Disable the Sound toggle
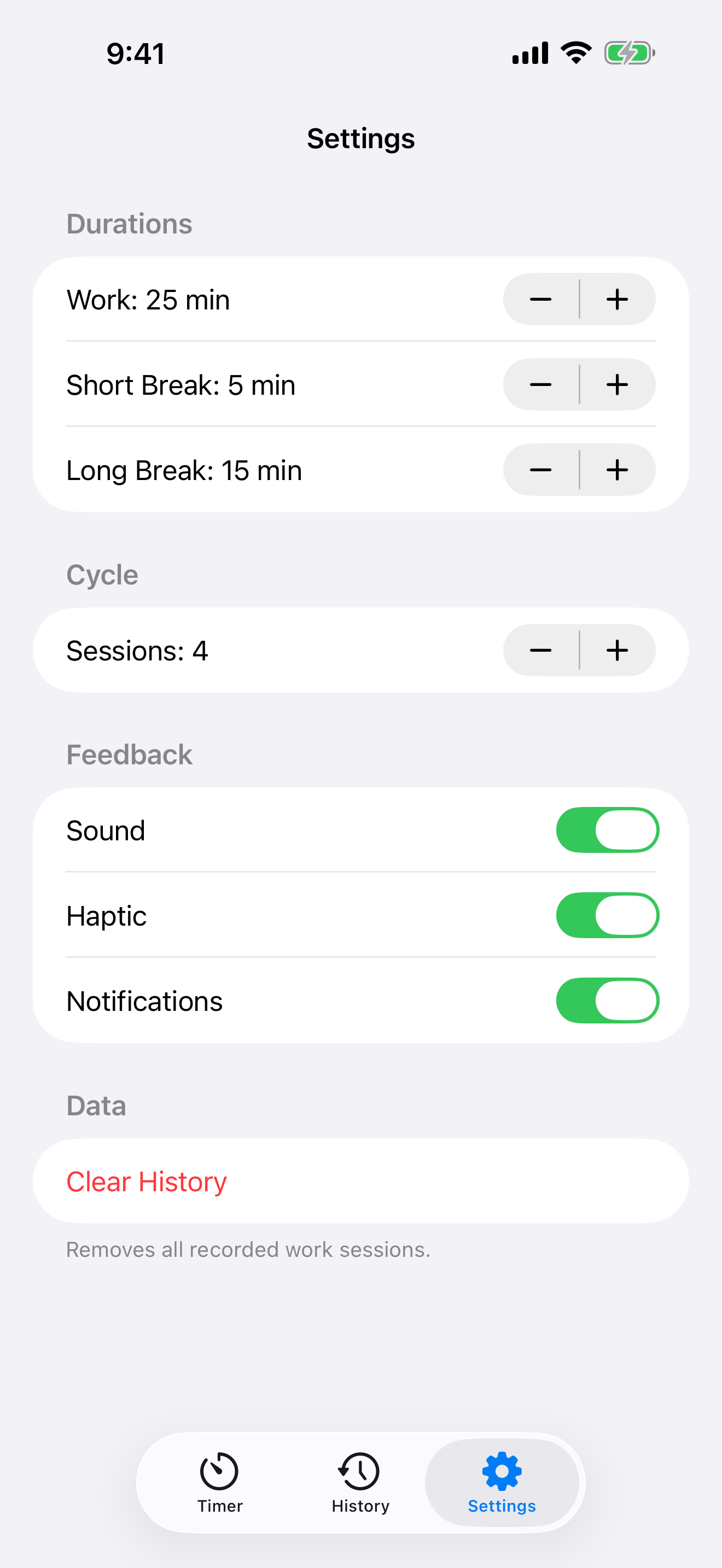 click(x=607, y=829)
